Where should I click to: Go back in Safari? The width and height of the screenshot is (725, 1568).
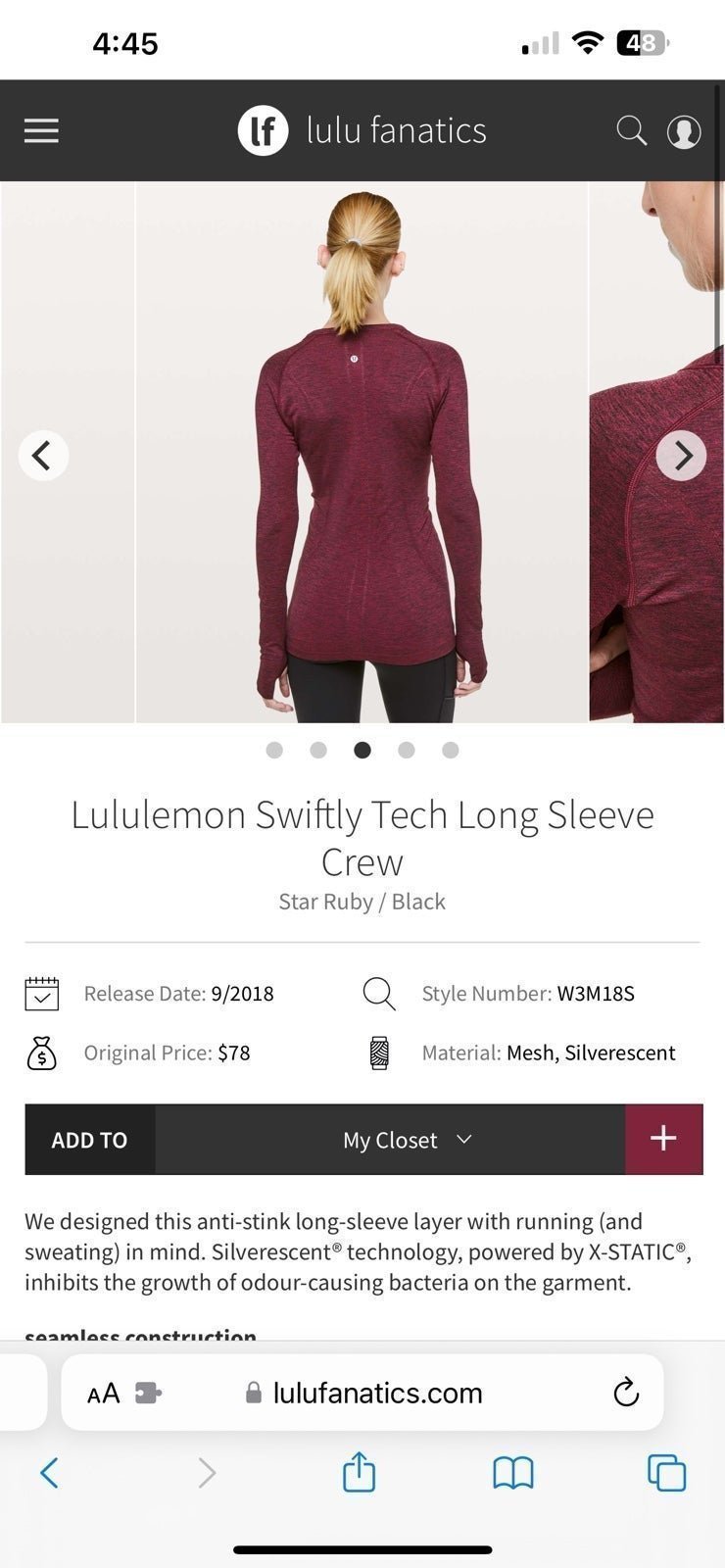point(50,1472)
